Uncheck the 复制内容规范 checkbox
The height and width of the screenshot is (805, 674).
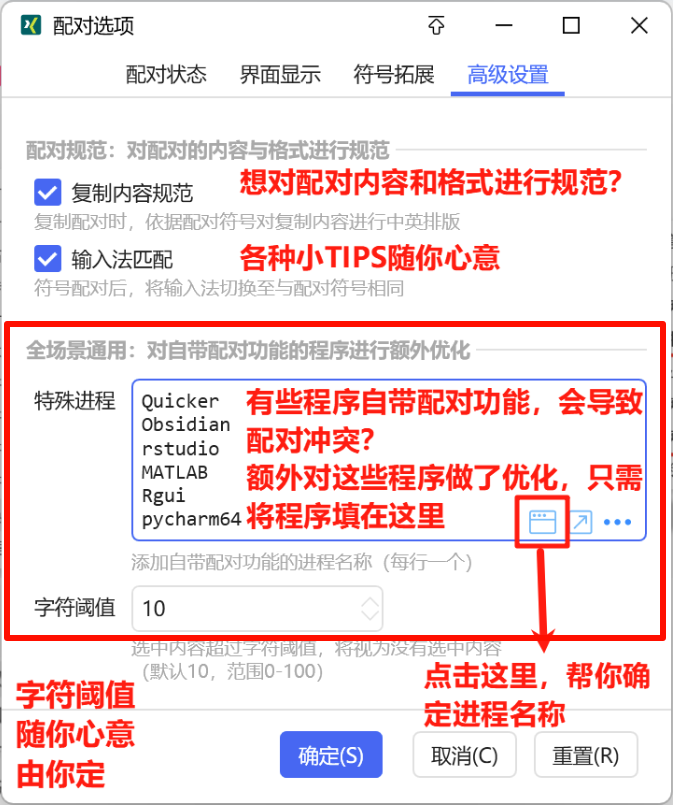(48, 192)
